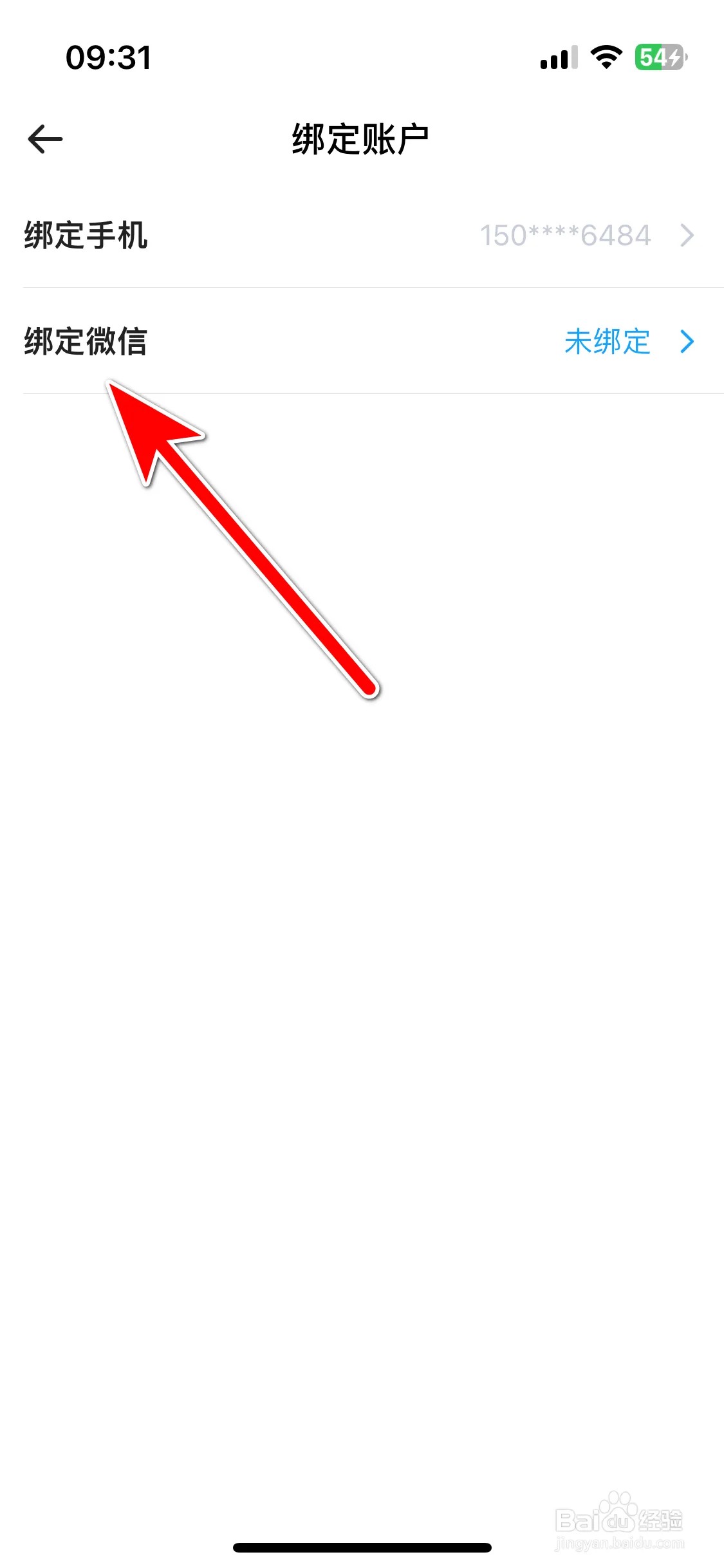
Task: Open the 绑定微信 WeChat binding row
Action: tap(362, 341)
